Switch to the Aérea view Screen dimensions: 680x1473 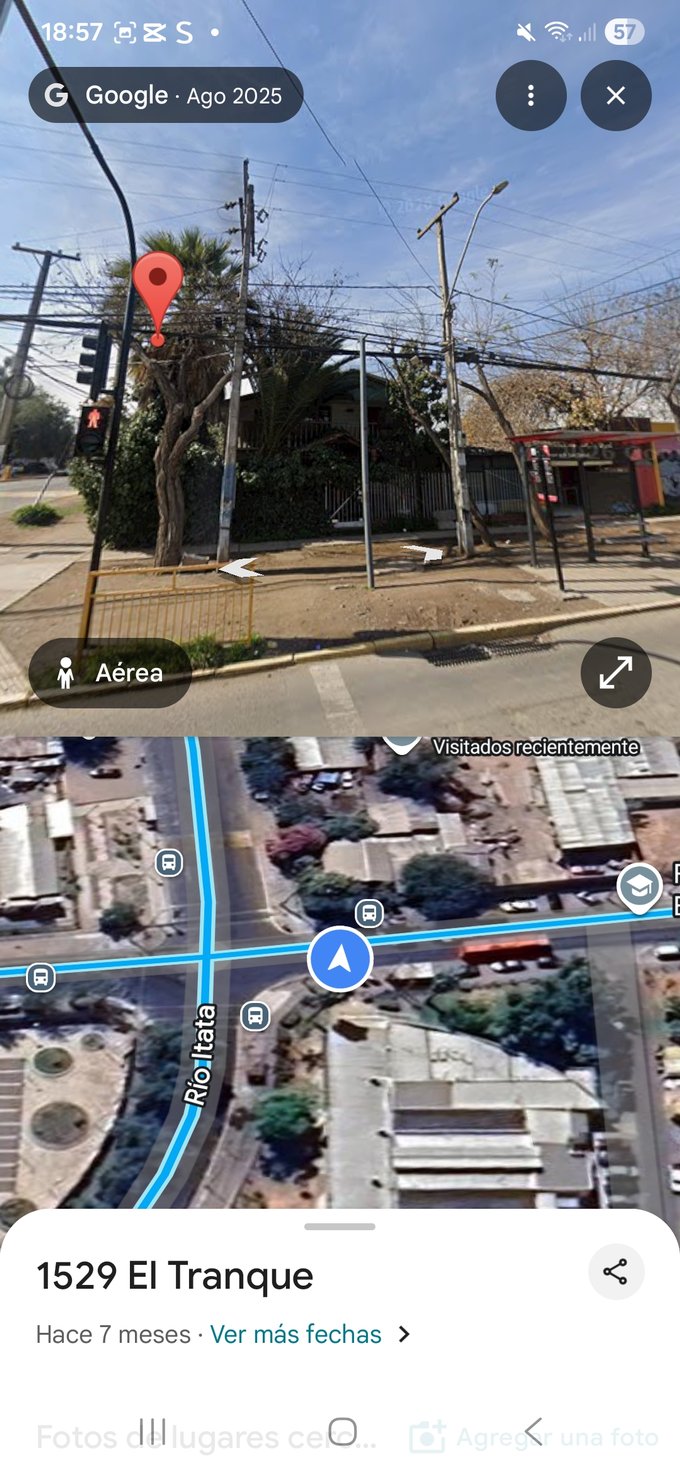110,674
